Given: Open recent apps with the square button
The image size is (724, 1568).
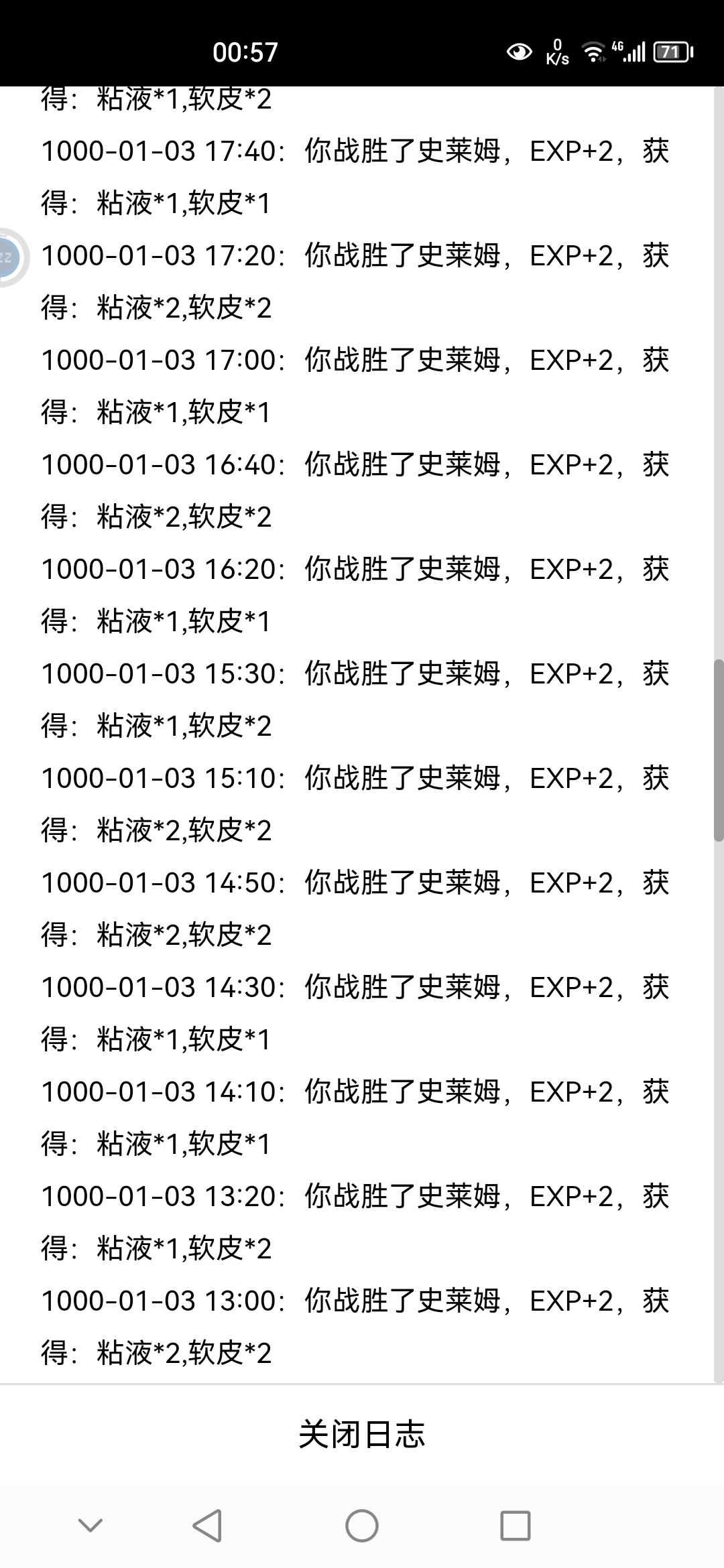Looking at the screenshot, I should pyautogui.click(x=516, y=1526).
